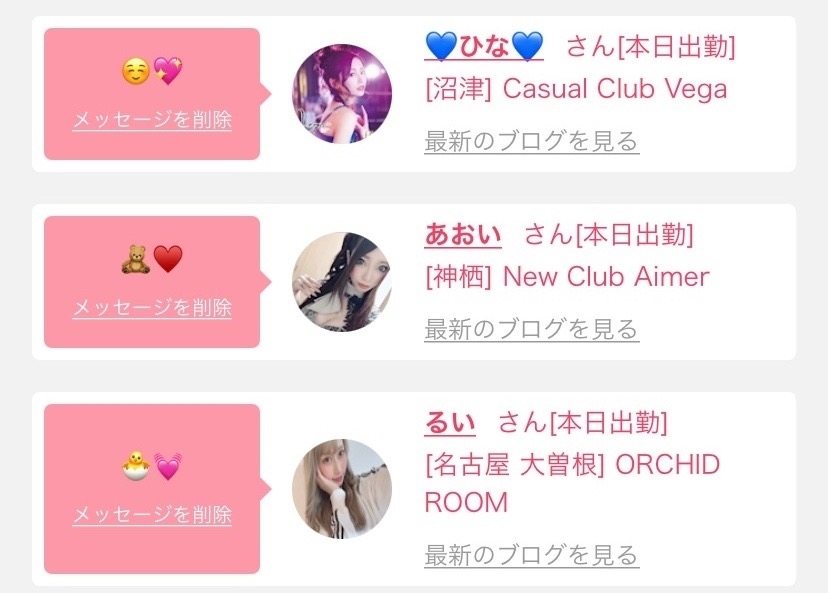Viewport: 828px width, 593px height.
Task: Delete the message sent to るい
Action: point(152,515)
